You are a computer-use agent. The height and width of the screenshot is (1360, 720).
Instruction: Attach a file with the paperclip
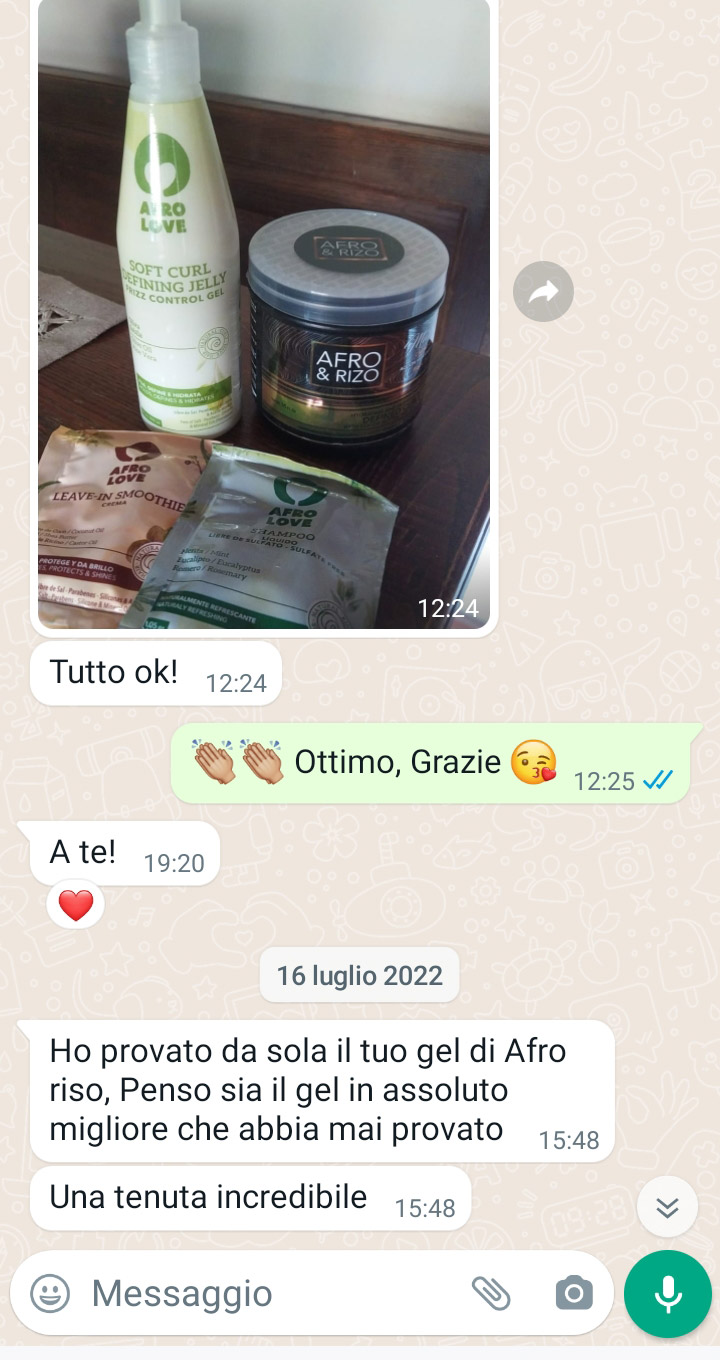click(x=491, y=1293)
